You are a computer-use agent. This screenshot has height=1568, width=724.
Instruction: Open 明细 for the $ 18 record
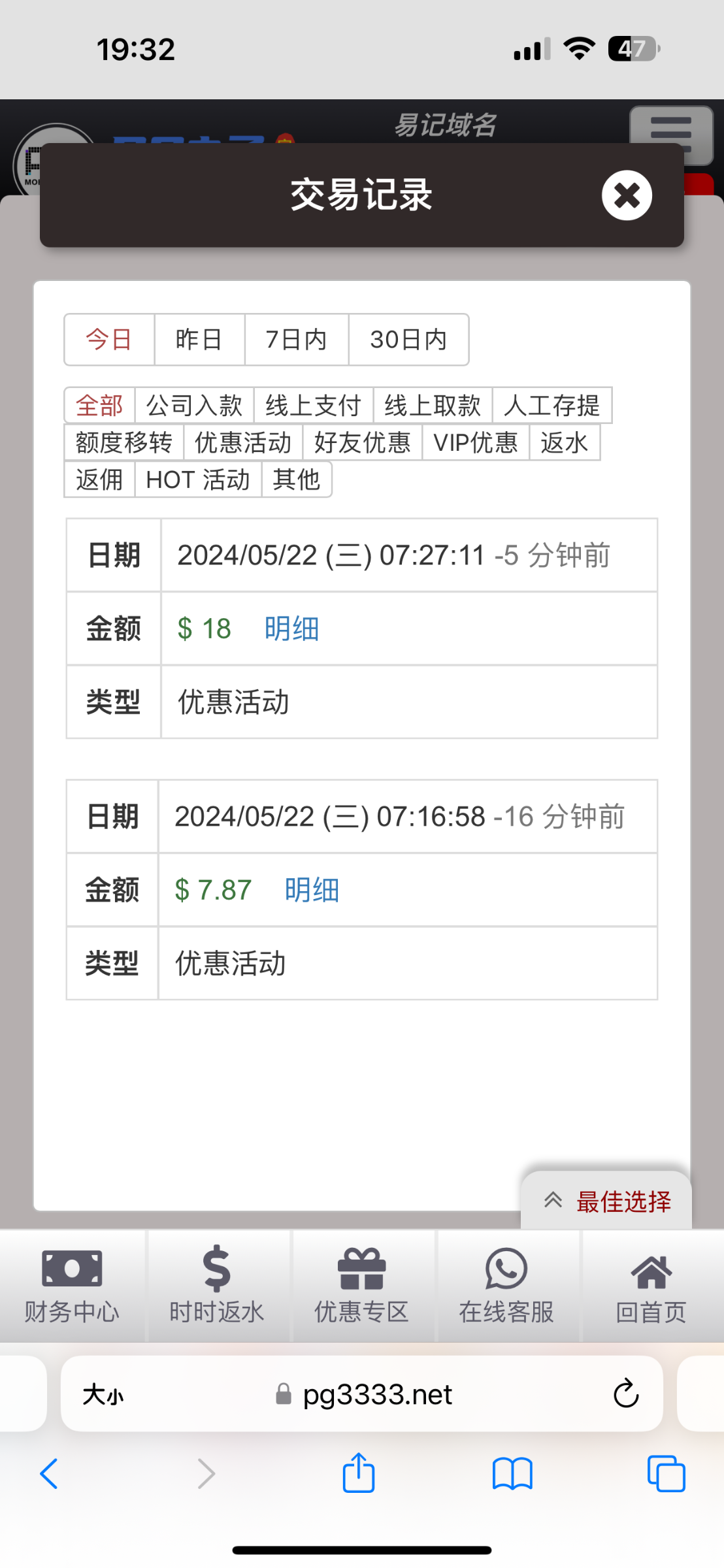[291, 629]
